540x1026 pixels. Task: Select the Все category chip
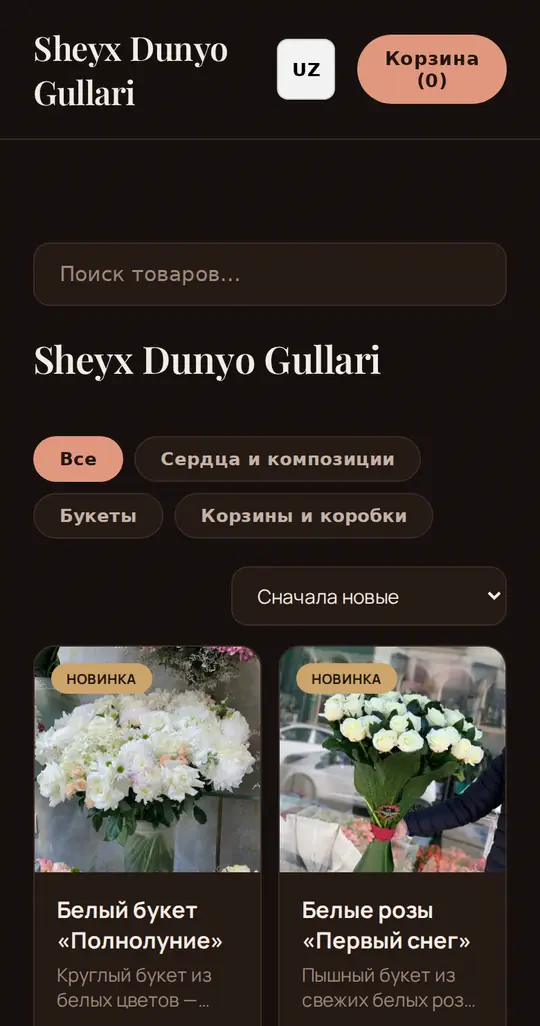tap(78, 459)
